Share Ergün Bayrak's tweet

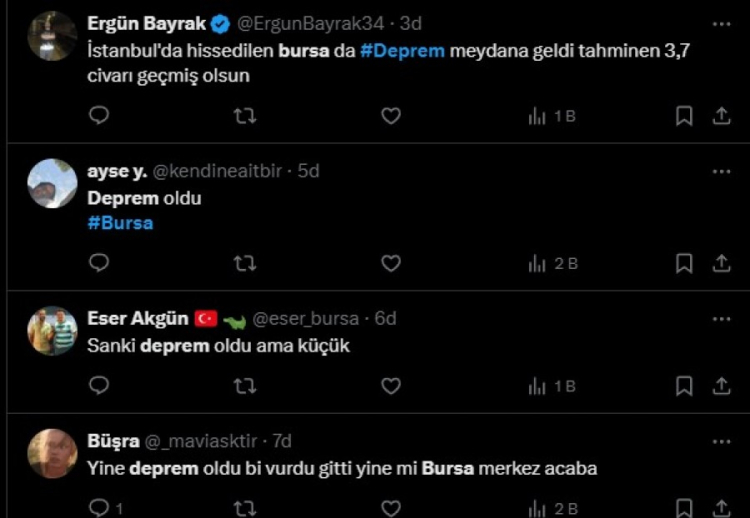pos(721,116)
